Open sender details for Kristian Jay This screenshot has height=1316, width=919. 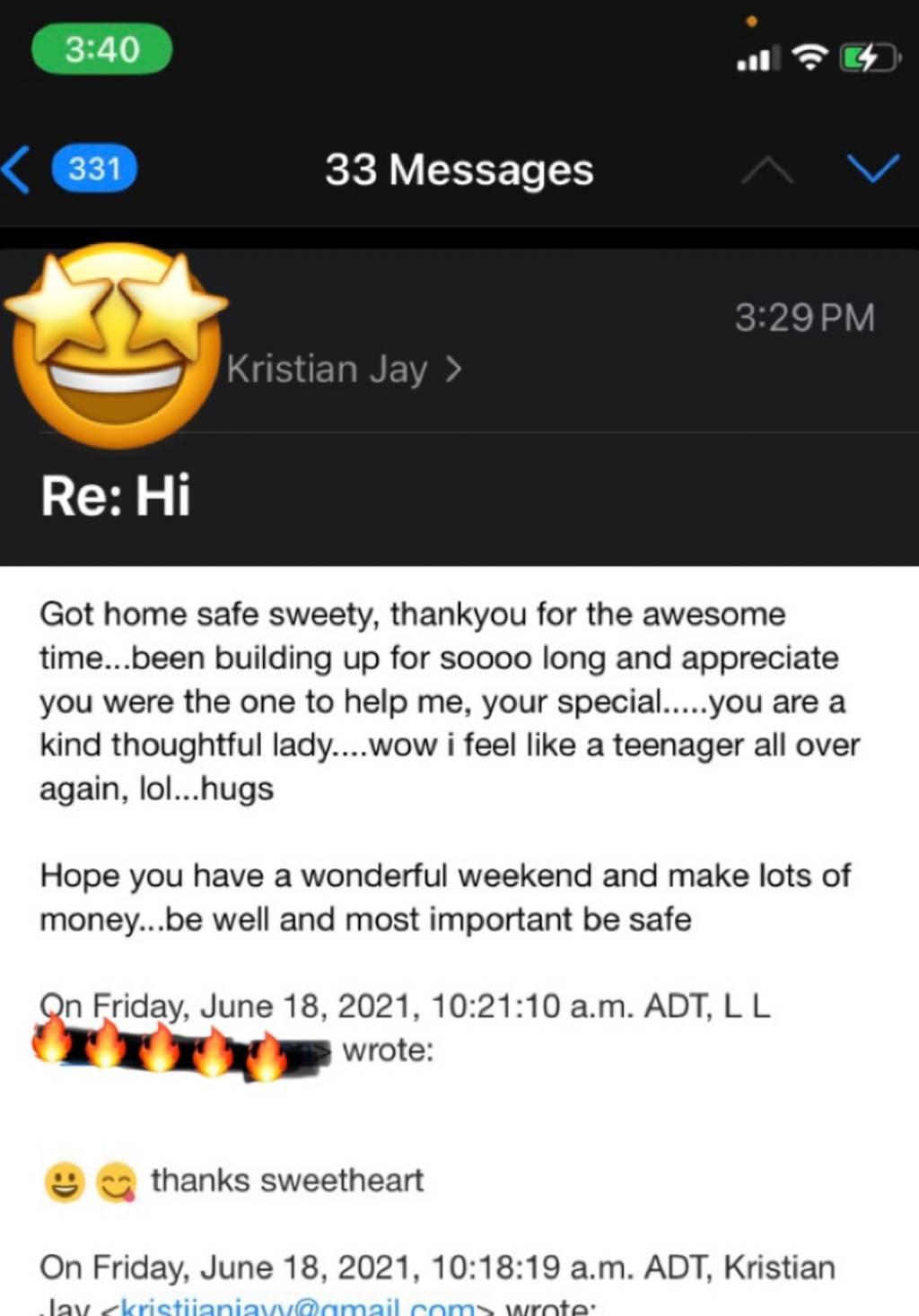[x=343, y=369]
